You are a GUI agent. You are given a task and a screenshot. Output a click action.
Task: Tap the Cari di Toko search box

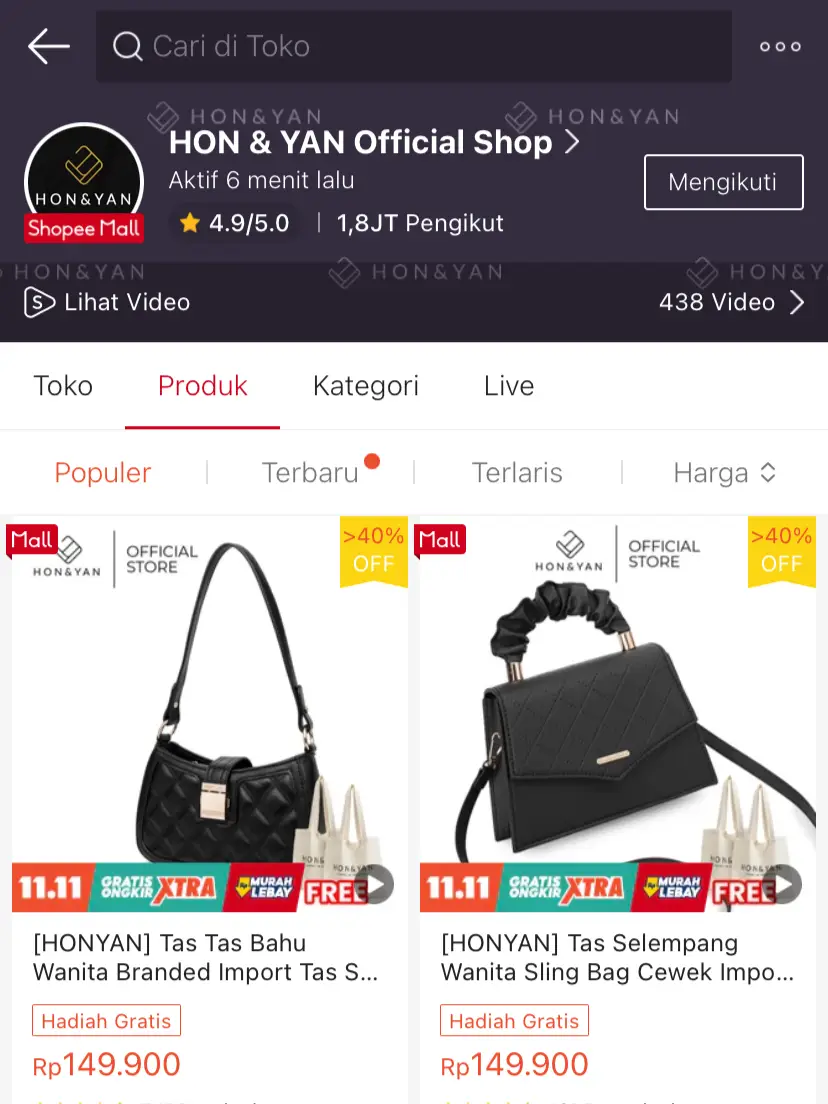pyautogui.click(x=413, y=46)
